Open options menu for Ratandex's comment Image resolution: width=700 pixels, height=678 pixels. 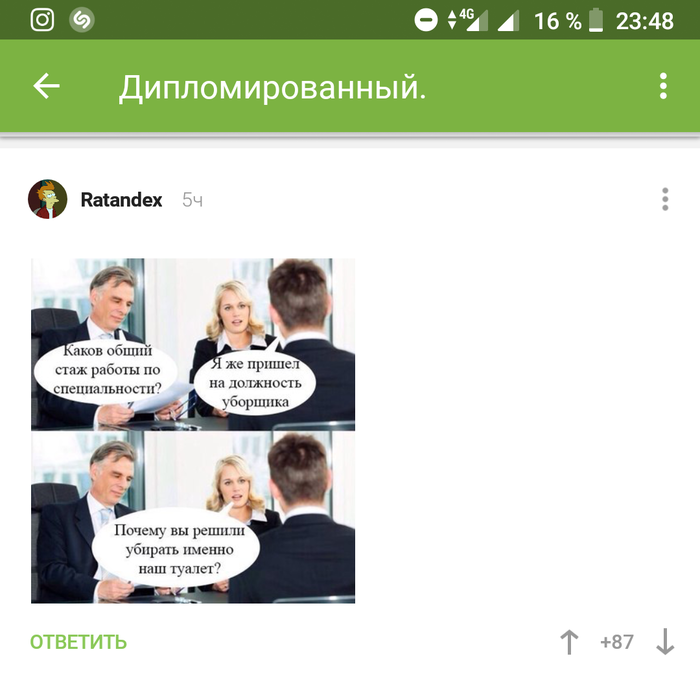(665, 199)
